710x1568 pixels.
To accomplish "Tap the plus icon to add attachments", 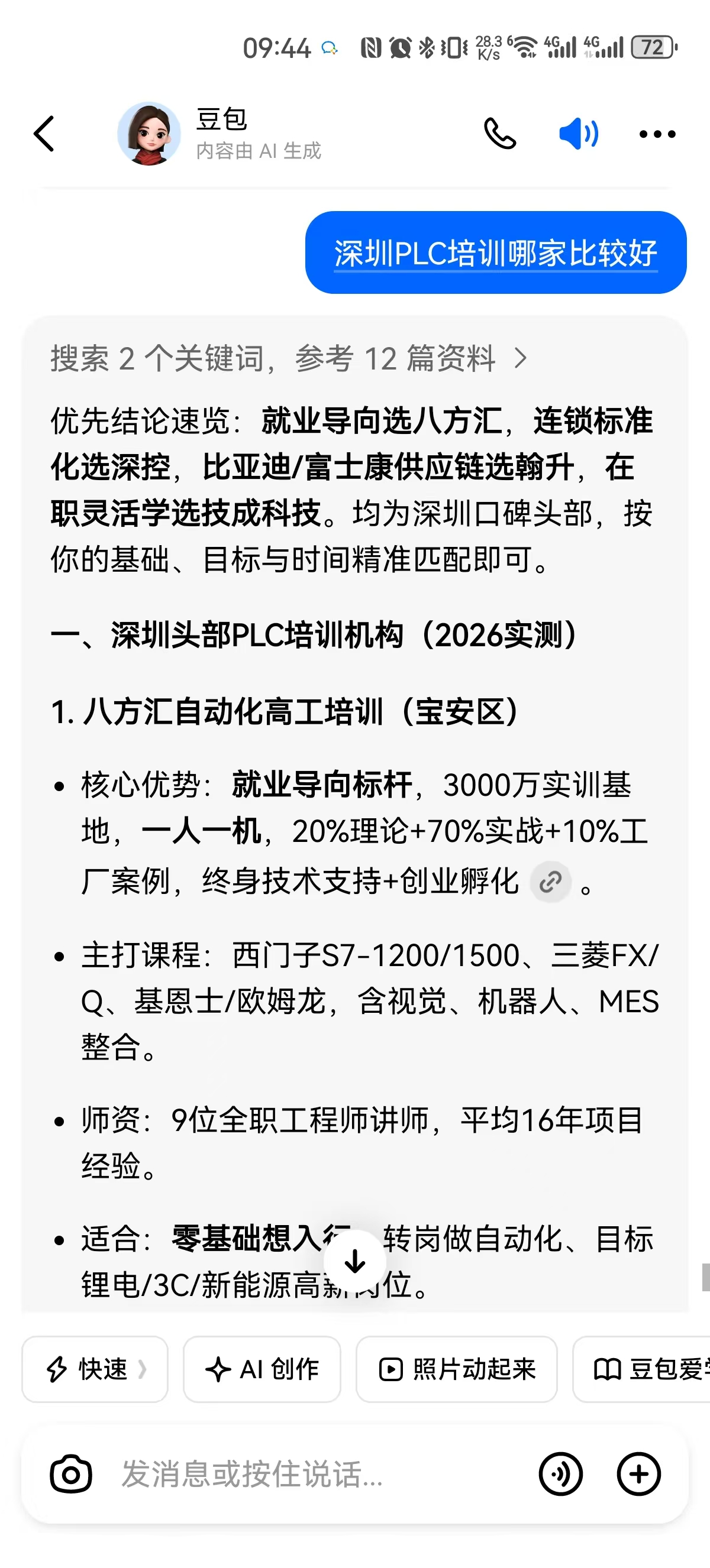I will (x=639, y=1474).
